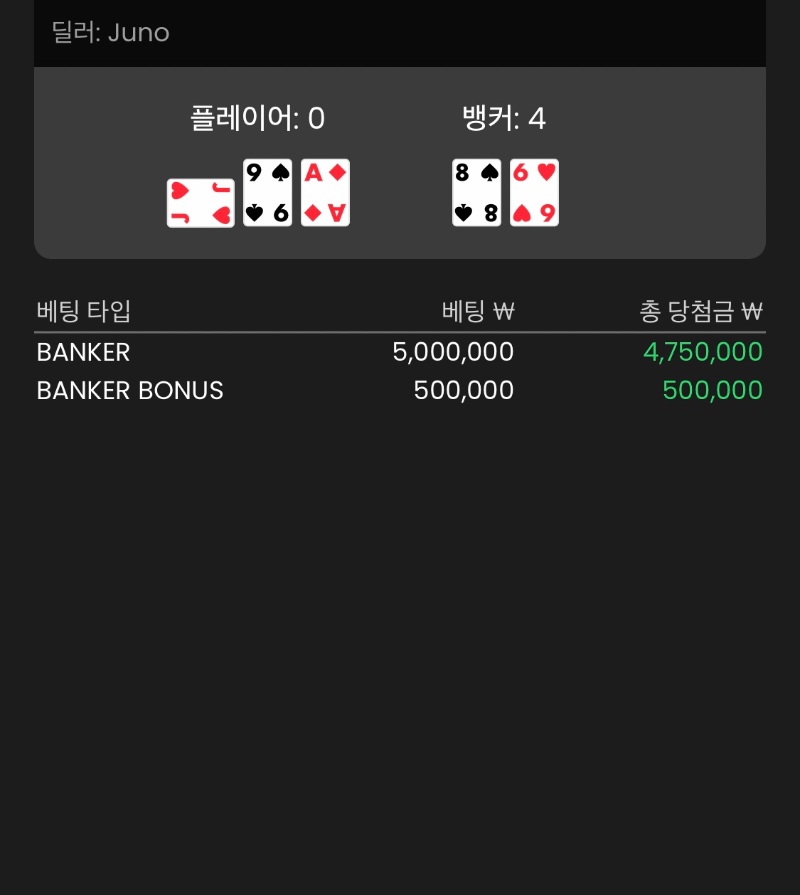
Task: Click the six of hearts banker card
Action: coord(535,192)
